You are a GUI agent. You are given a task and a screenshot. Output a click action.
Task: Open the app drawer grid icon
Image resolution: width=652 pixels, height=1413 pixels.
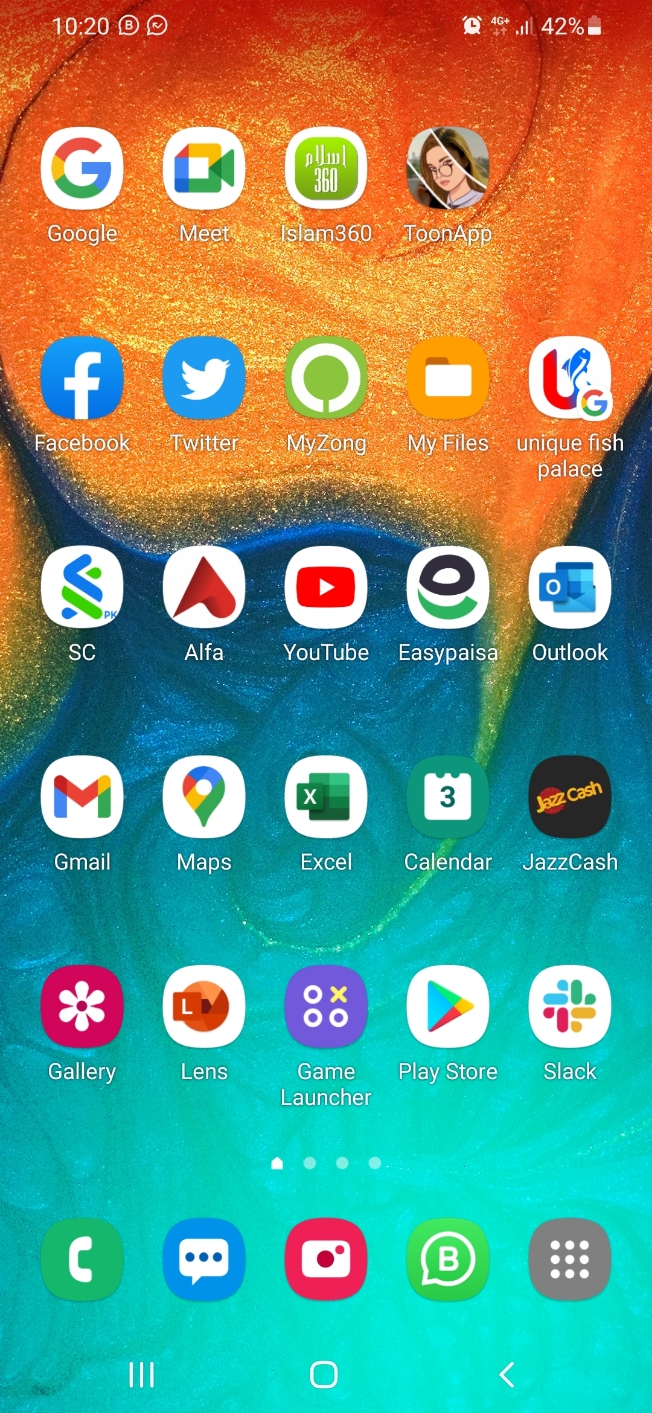click(x=570, y=1259)
